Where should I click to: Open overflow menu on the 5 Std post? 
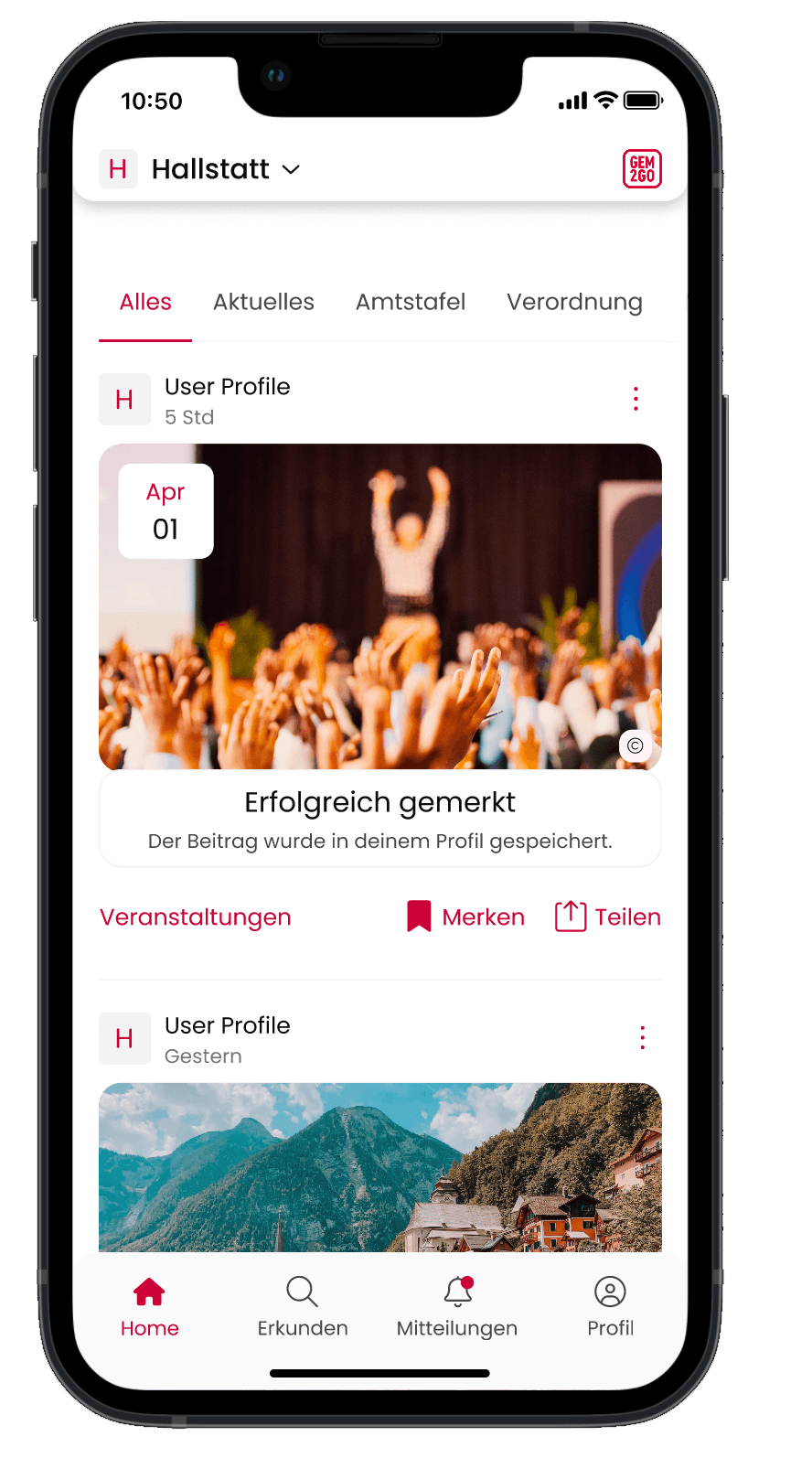click(x=636, y=399)
